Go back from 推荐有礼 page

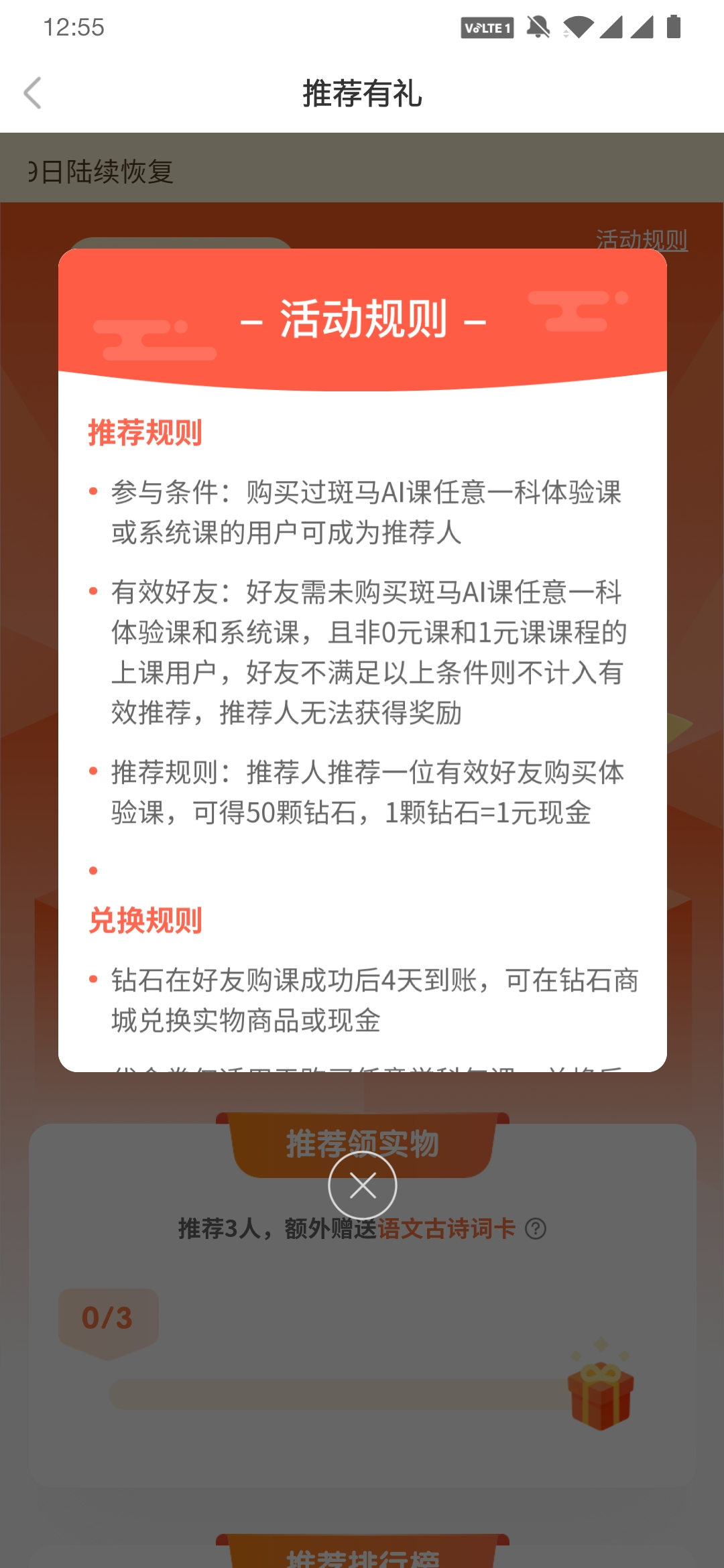(33, 93)
